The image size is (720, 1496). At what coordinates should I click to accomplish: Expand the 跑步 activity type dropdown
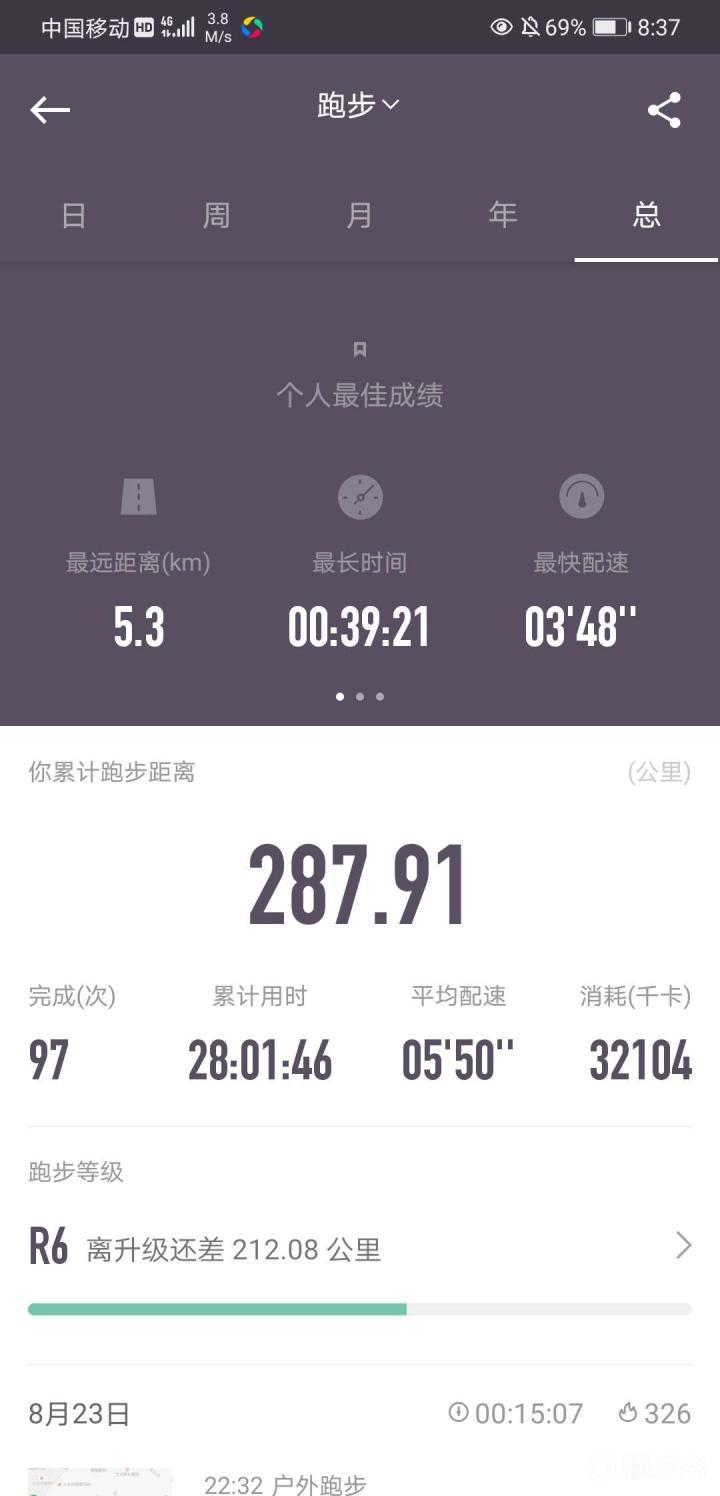358,105
